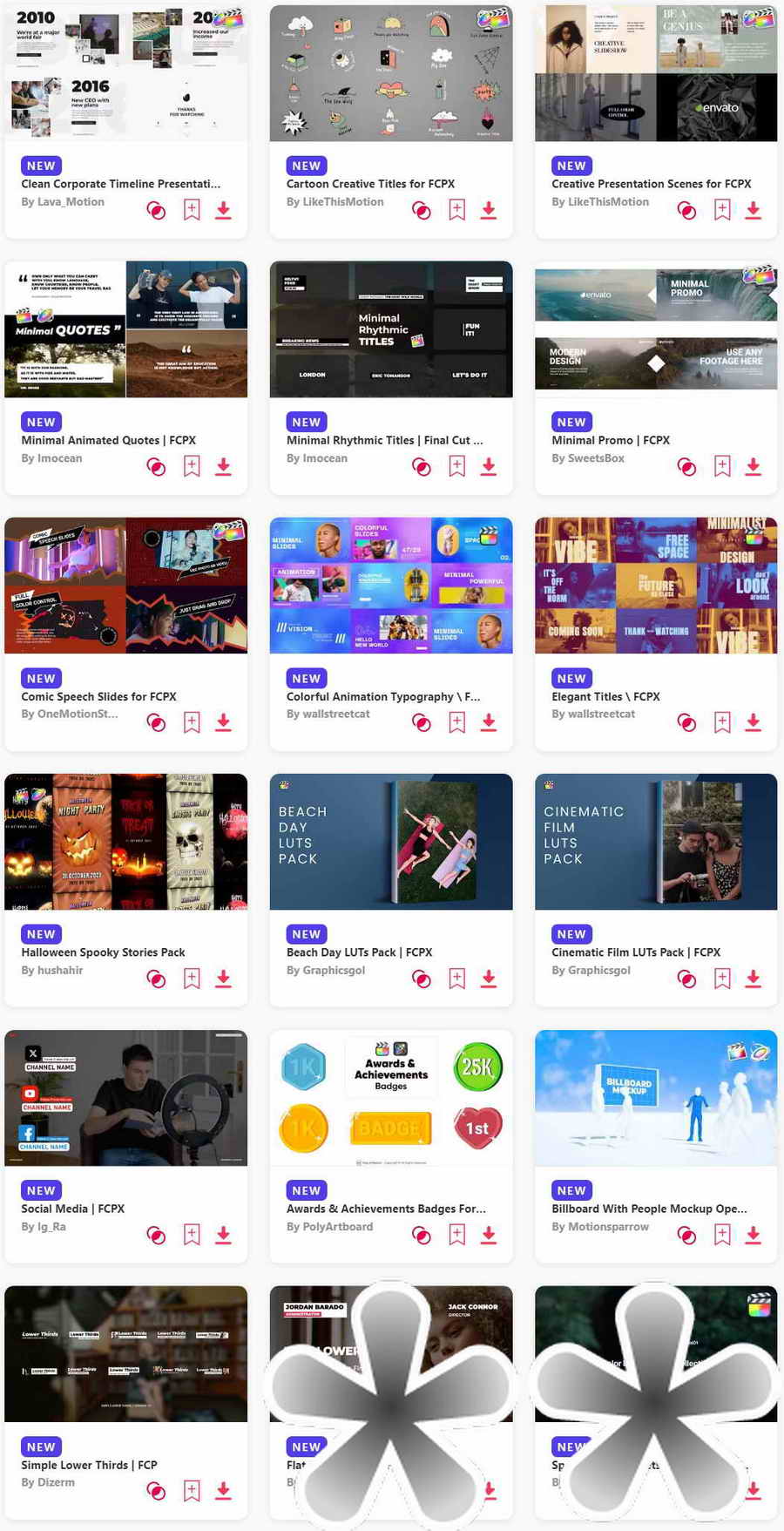Open Clean Corporate Timeline Presentation thumbnail
Image resolution: width=784 pixels, height=1531 pixels.
(x=125, y=74)
